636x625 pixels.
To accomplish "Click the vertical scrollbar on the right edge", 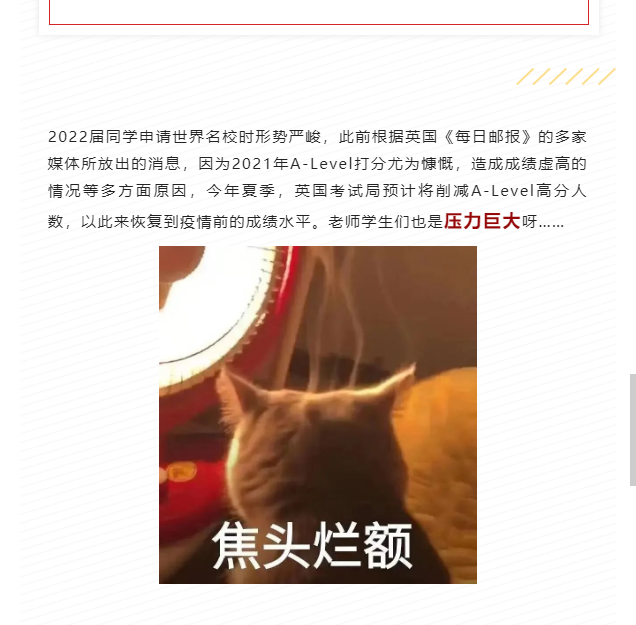I will click(632, 430).
